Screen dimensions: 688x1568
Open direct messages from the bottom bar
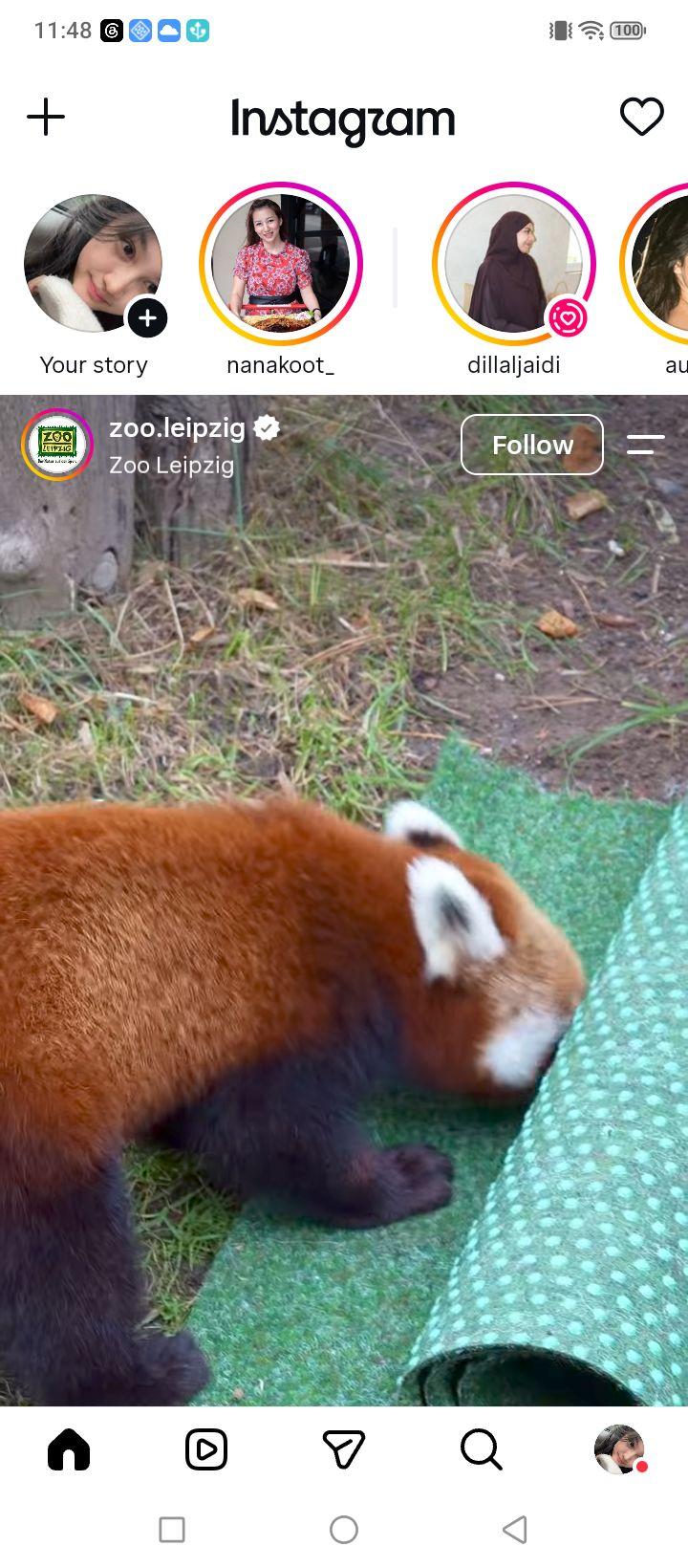(344, 1449)
